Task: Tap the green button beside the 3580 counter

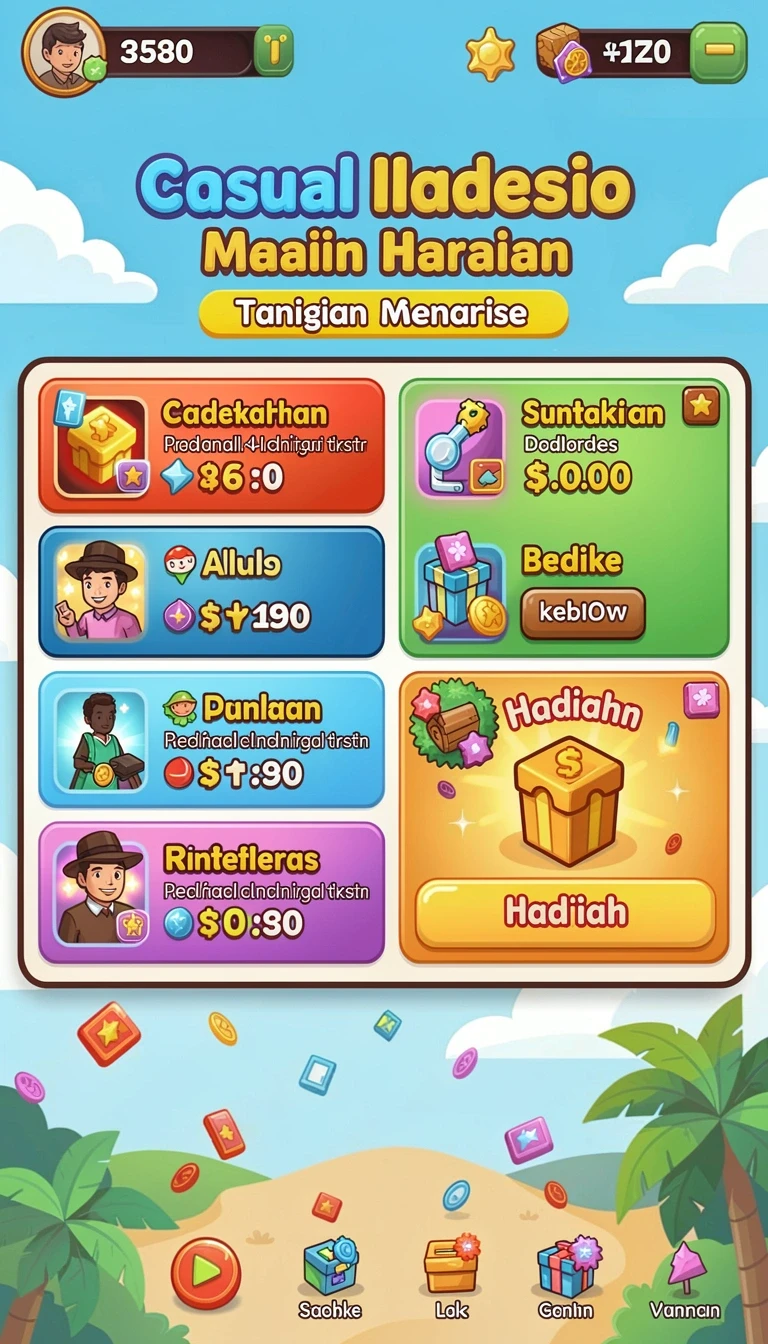Action: [273, 50]
